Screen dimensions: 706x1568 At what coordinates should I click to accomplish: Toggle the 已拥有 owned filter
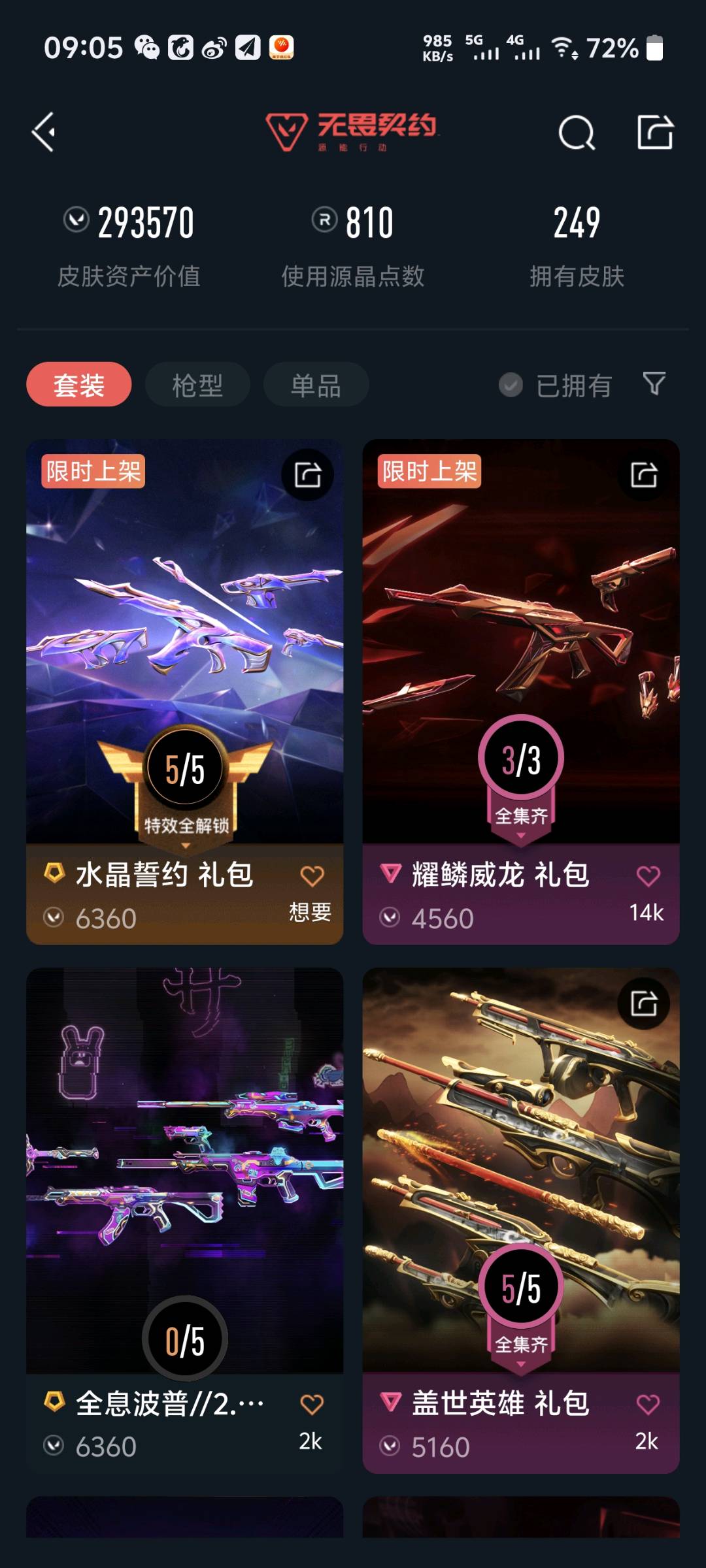coord(555,385)
